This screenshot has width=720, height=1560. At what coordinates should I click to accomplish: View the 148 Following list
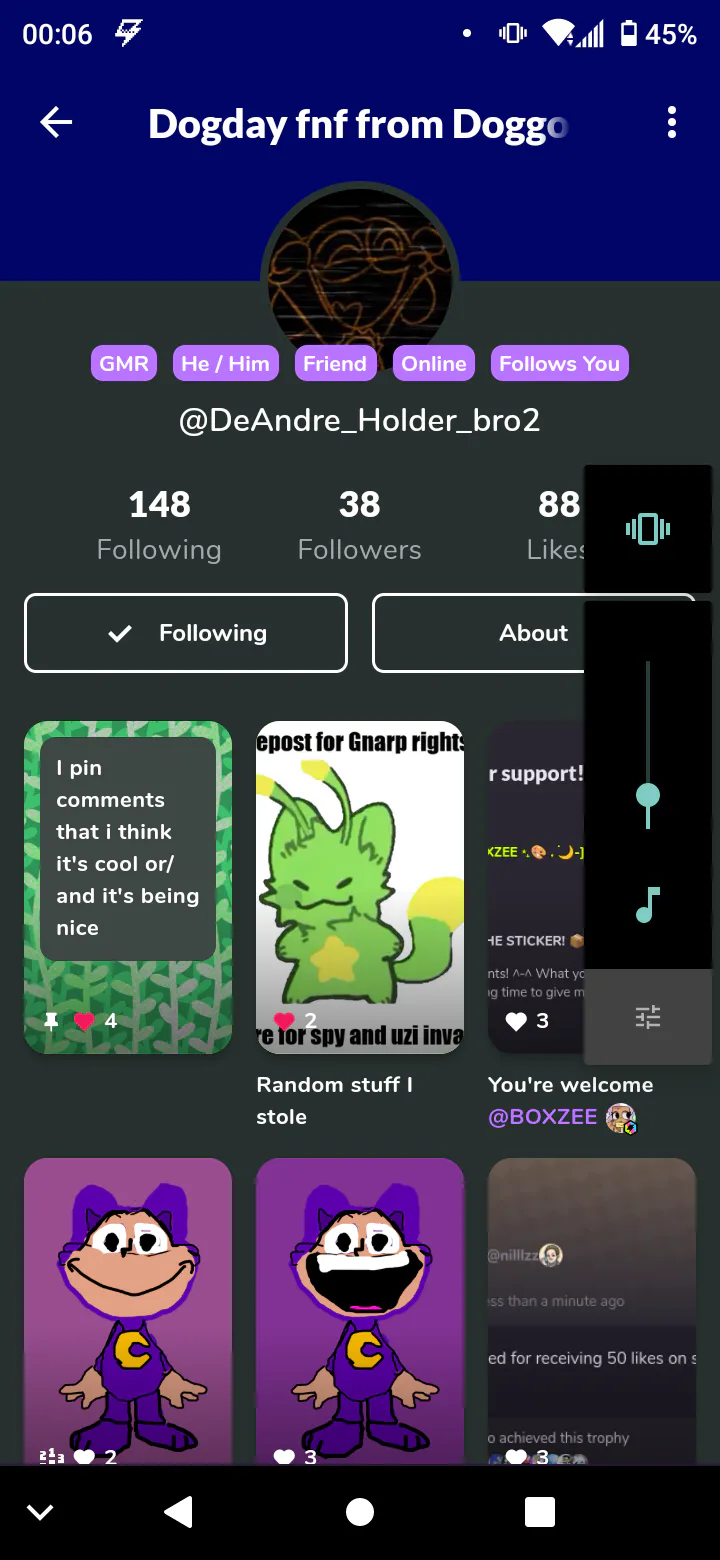(x=159, y=526)
